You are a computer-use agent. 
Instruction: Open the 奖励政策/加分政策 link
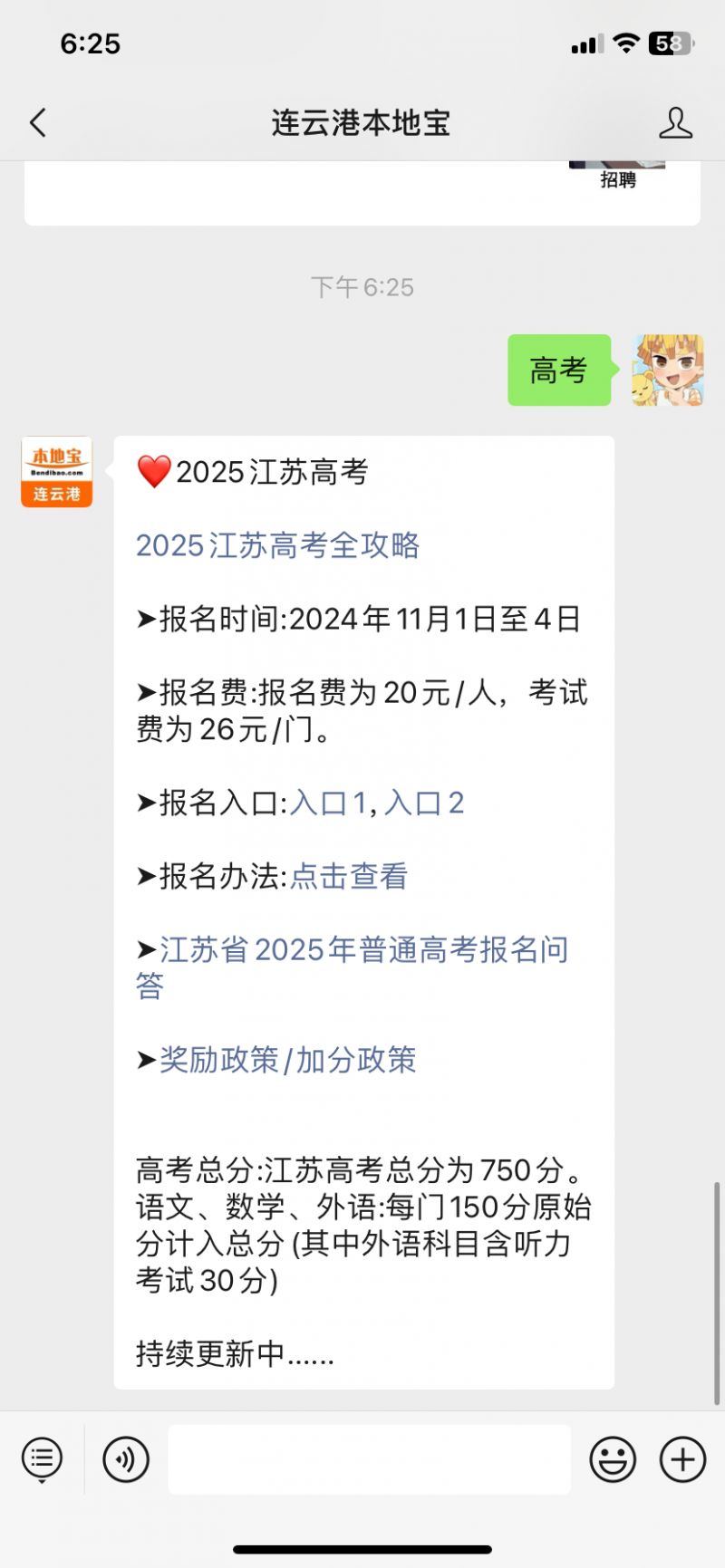click(x=287, y=1060)
